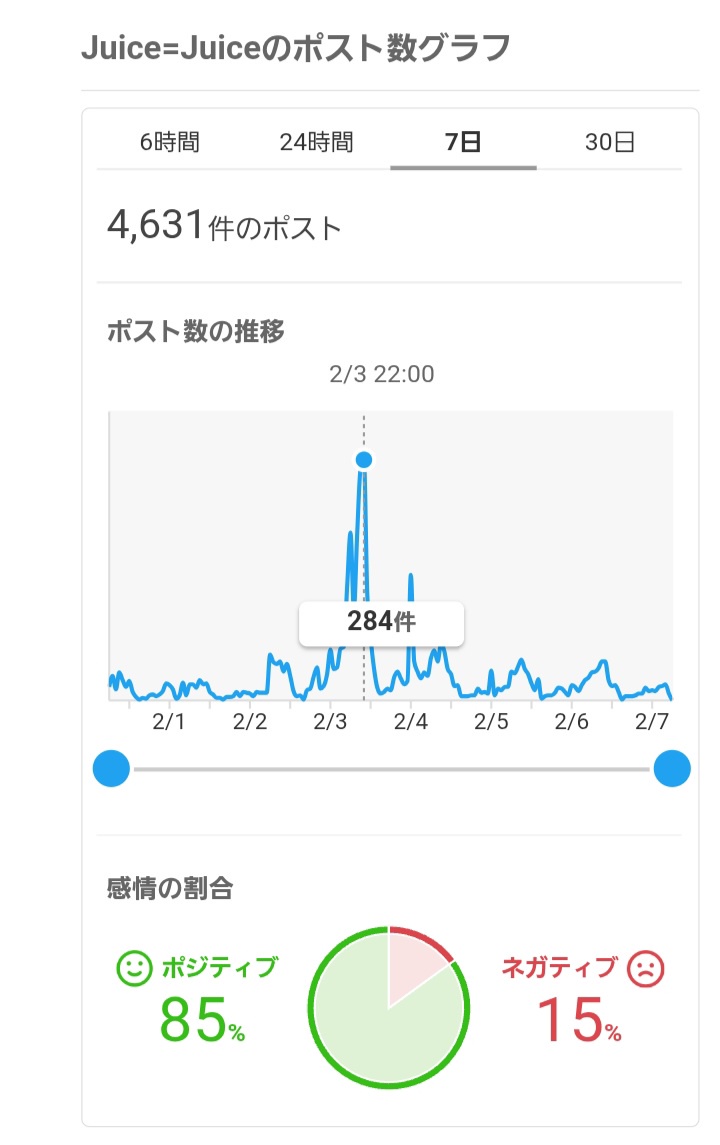Image resolution: width=720 pixels, height=1145 pixels.
Task: Tap the left range slider handle
Action: click(x=112, y=769)
